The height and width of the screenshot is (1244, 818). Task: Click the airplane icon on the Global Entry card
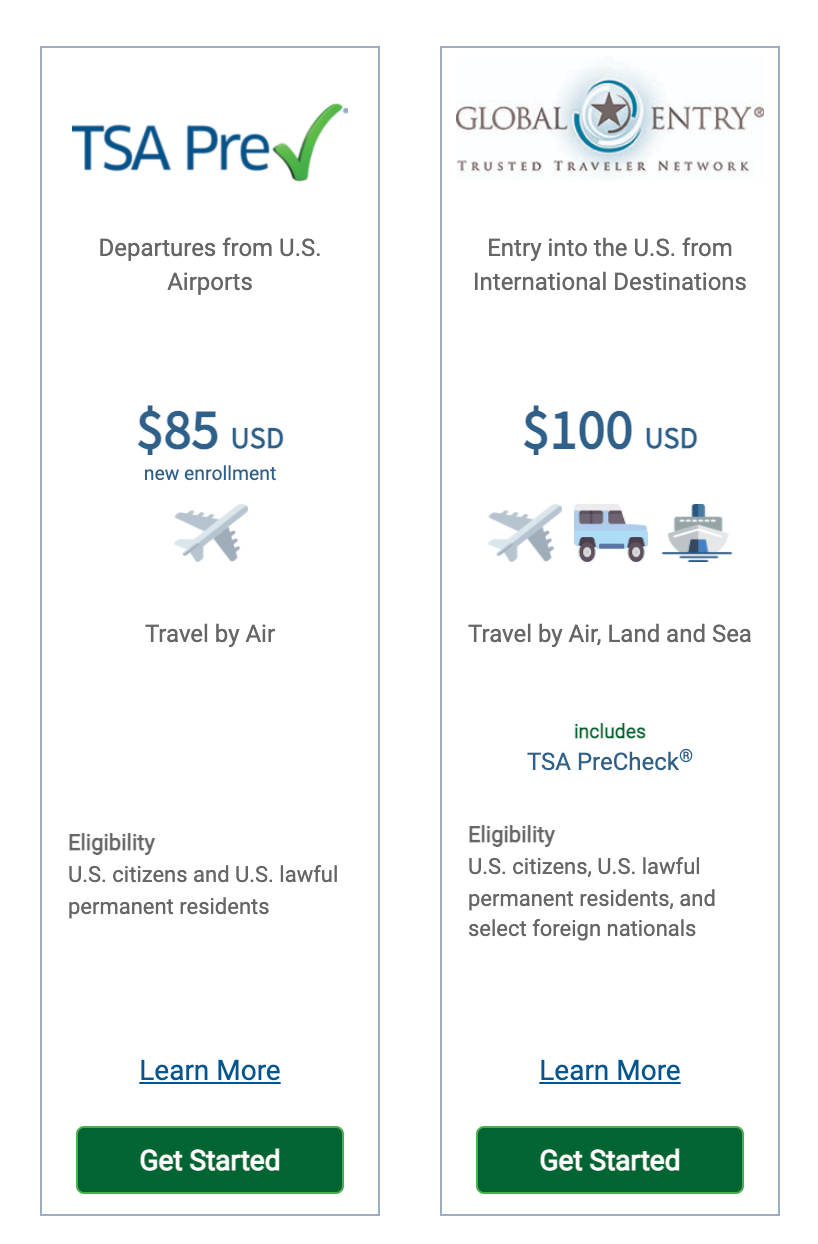522,533
